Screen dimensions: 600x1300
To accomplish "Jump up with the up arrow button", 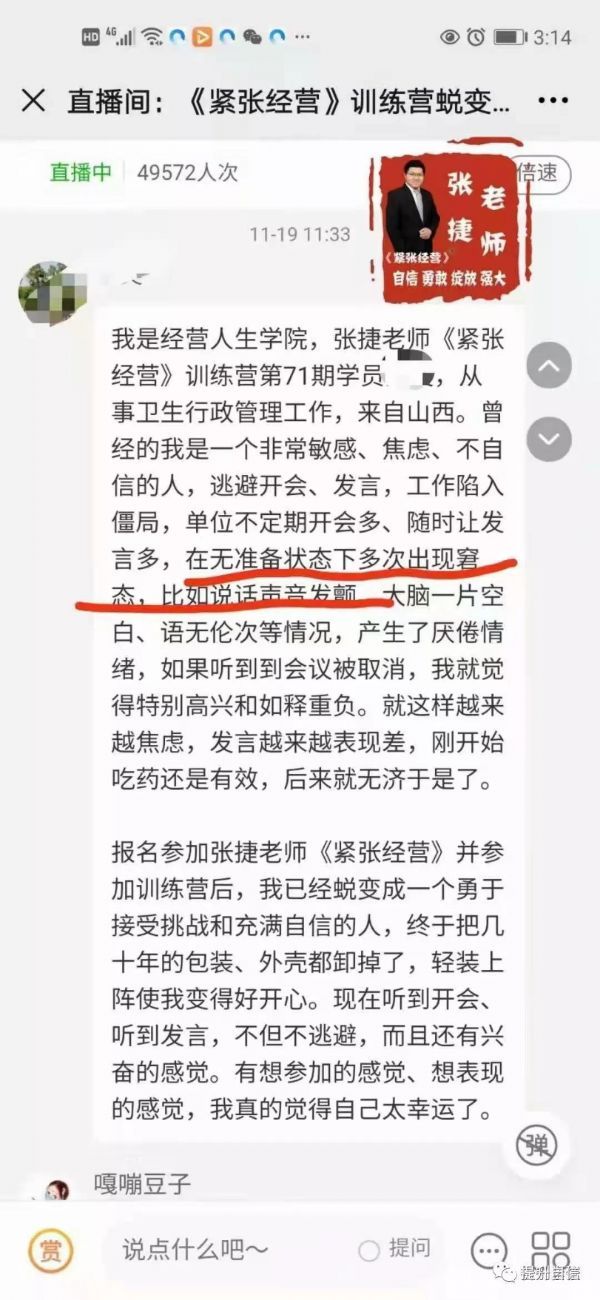I will click(x=549, y=366).
